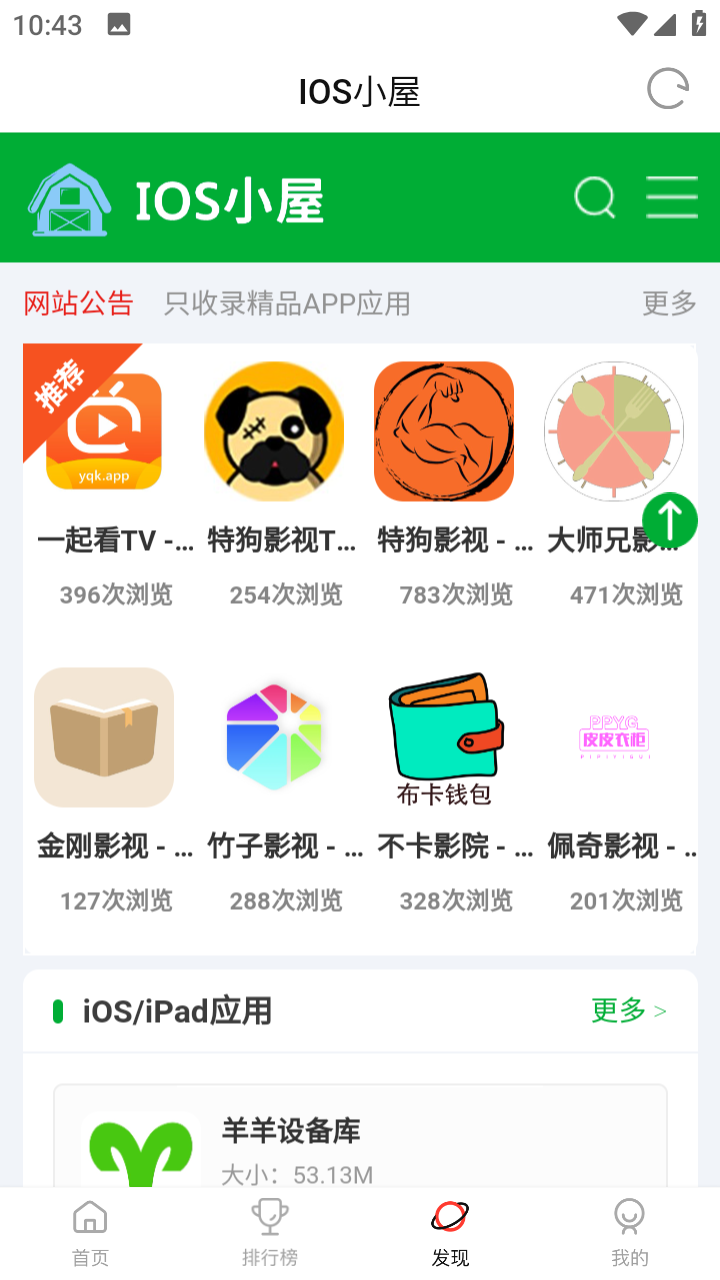Open the 一起看TV app icon
720x1280 pixels.
pyautogui.click(x=104, y=431)
